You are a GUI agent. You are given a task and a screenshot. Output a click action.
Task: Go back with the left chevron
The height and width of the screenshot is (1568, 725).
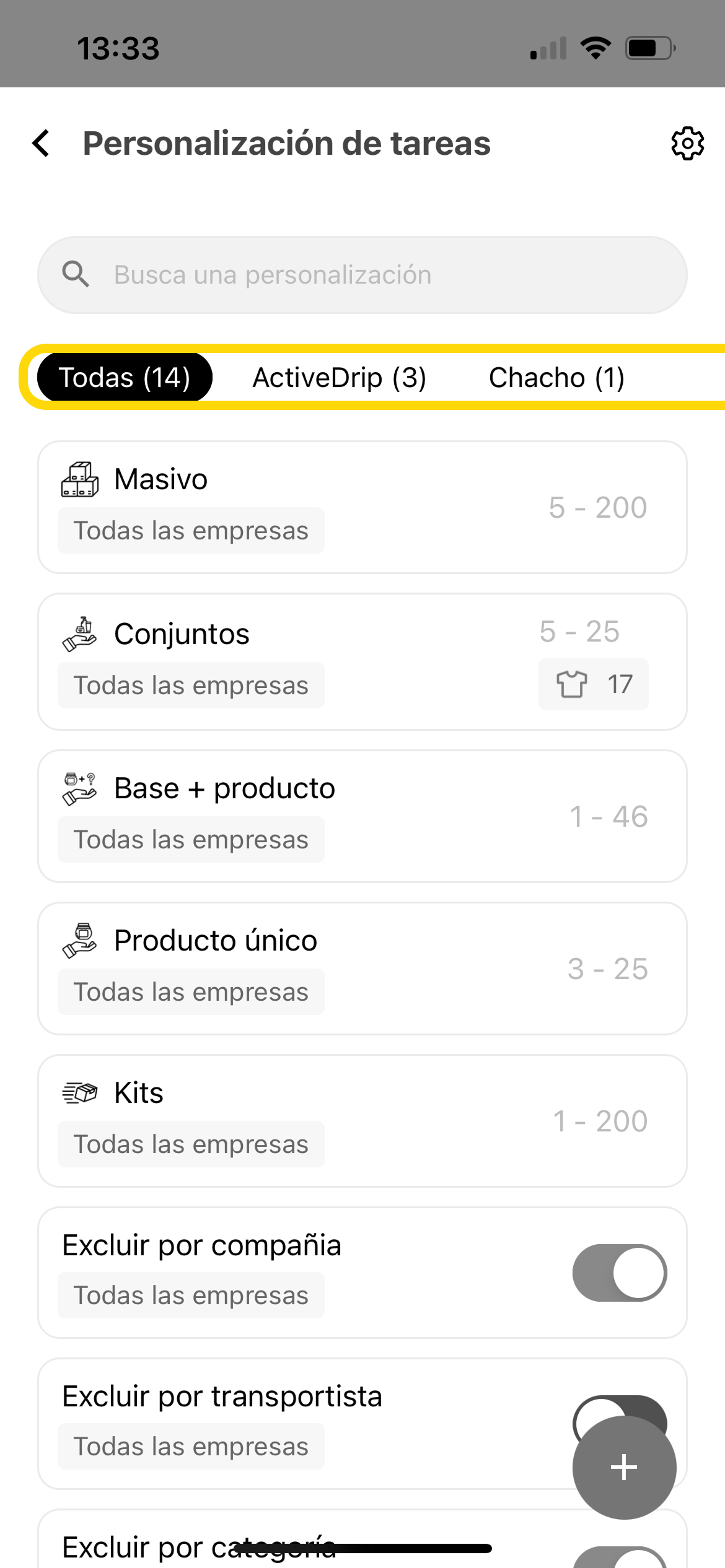point(41,143)
